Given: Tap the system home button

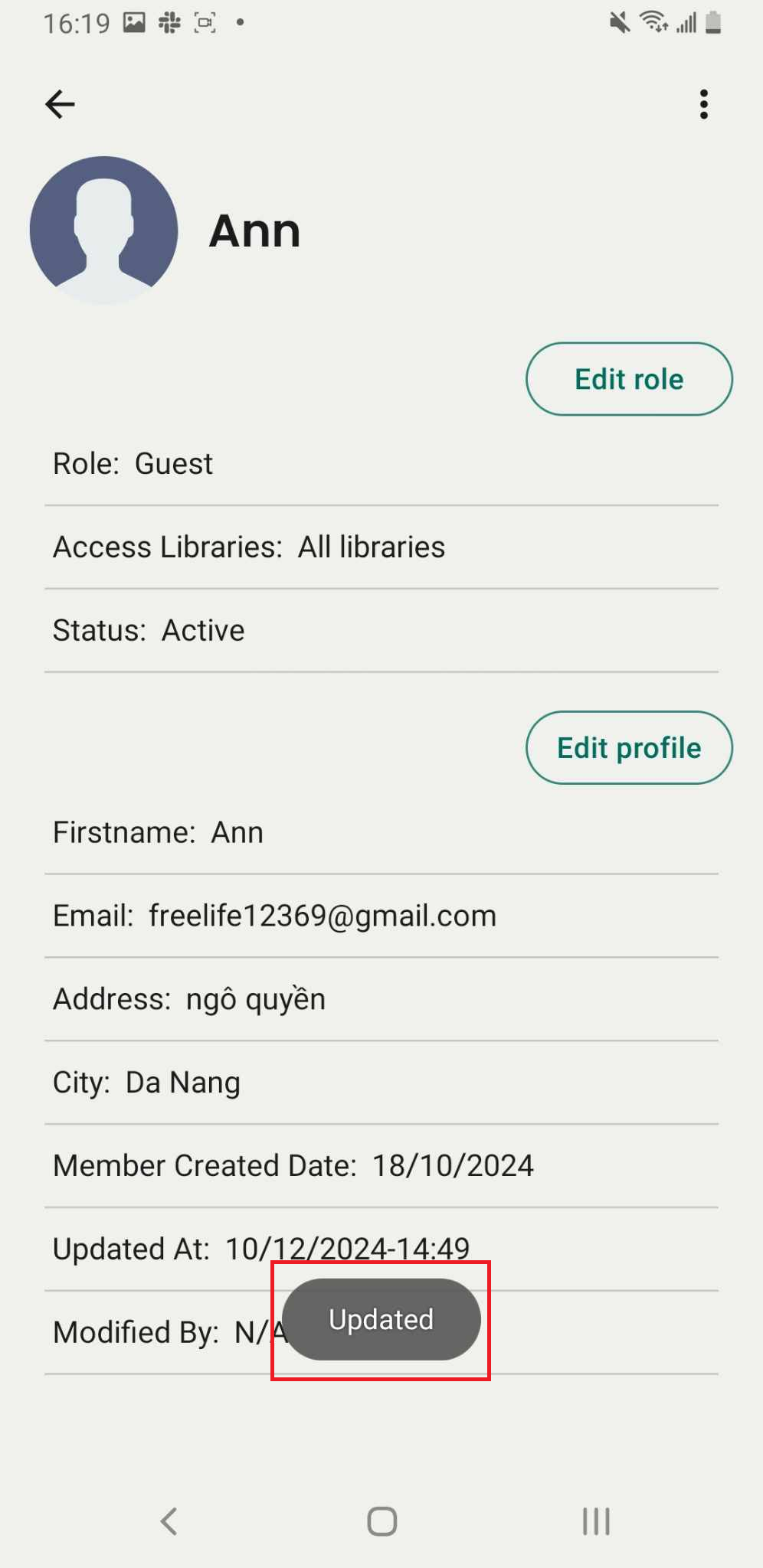Looking at the screenshot, I should pyautogui.click(x=381, y=1521).
